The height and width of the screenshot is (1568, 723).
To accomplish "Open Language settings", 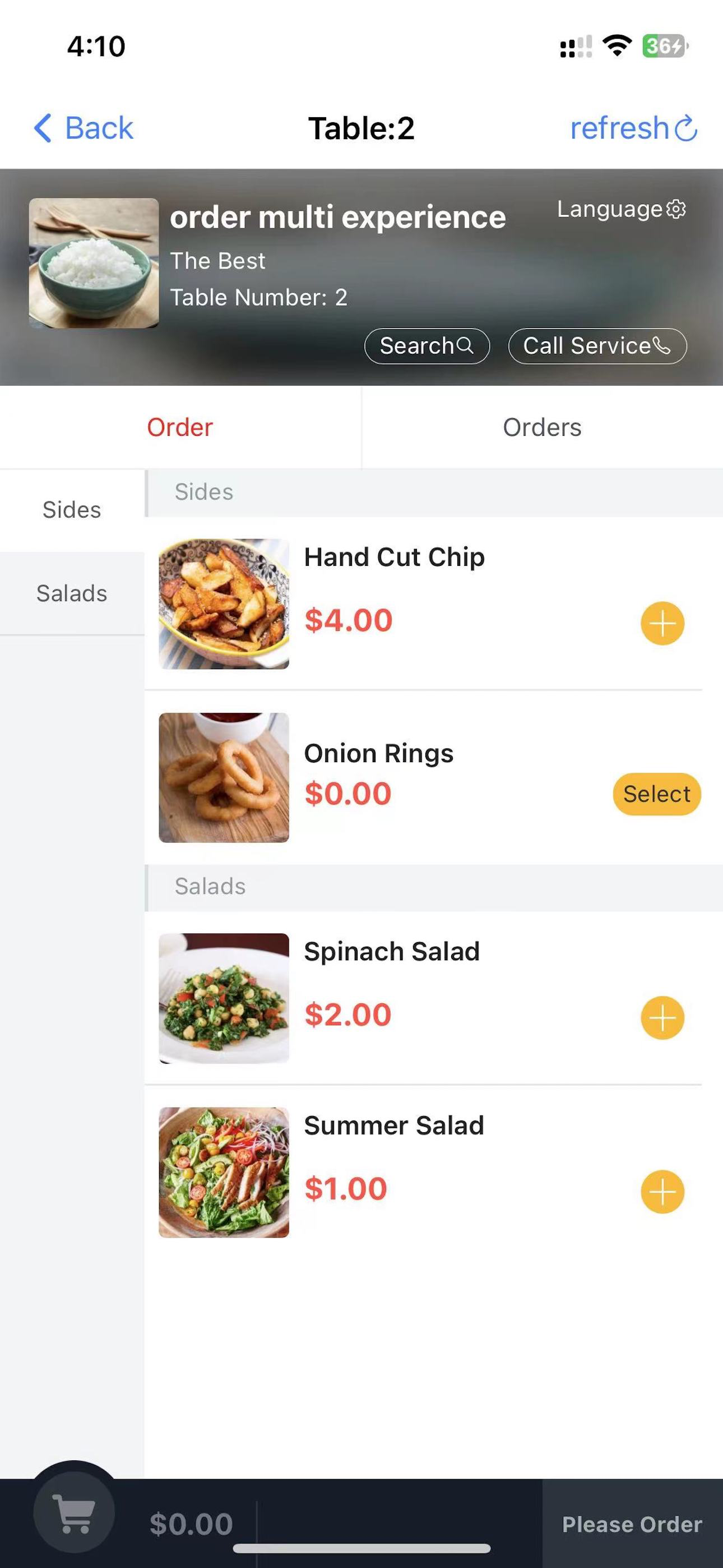I will click(622, 209).
